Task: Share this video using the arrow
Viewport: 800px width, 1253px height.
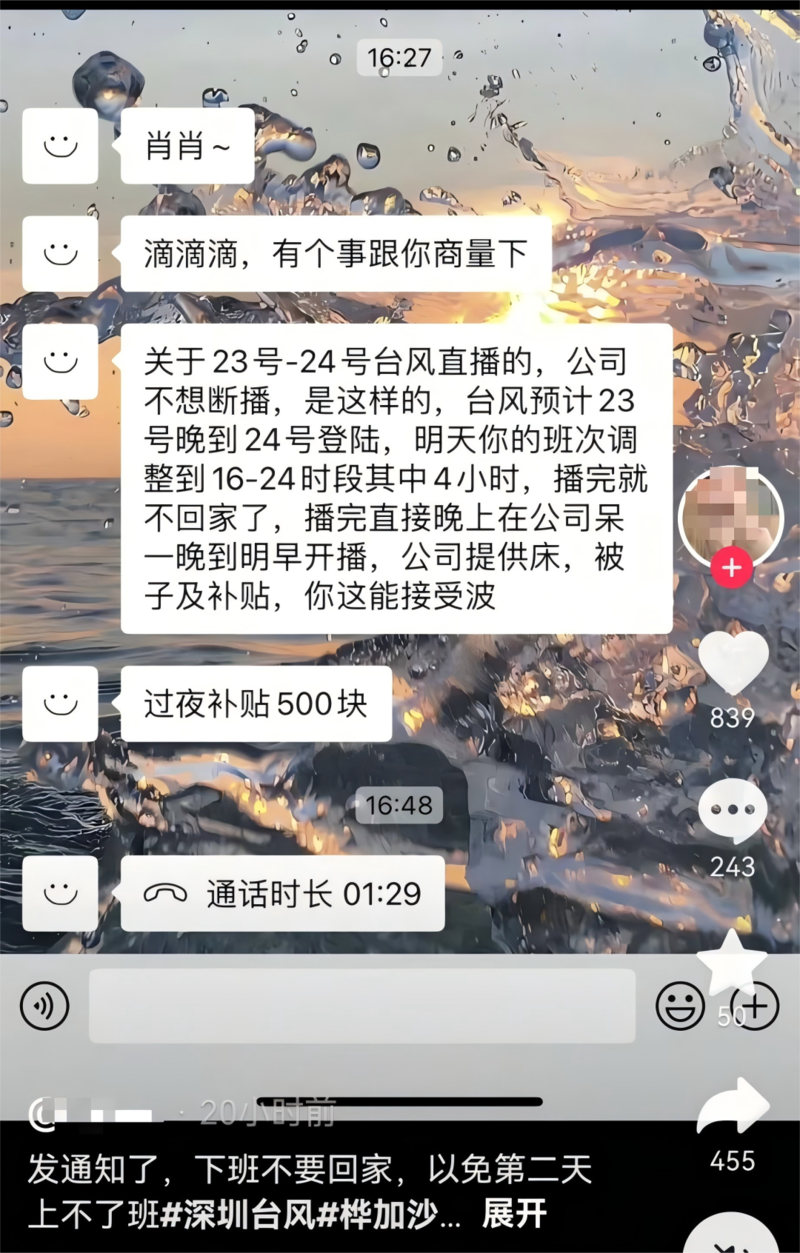Action: click(733, 1107)
